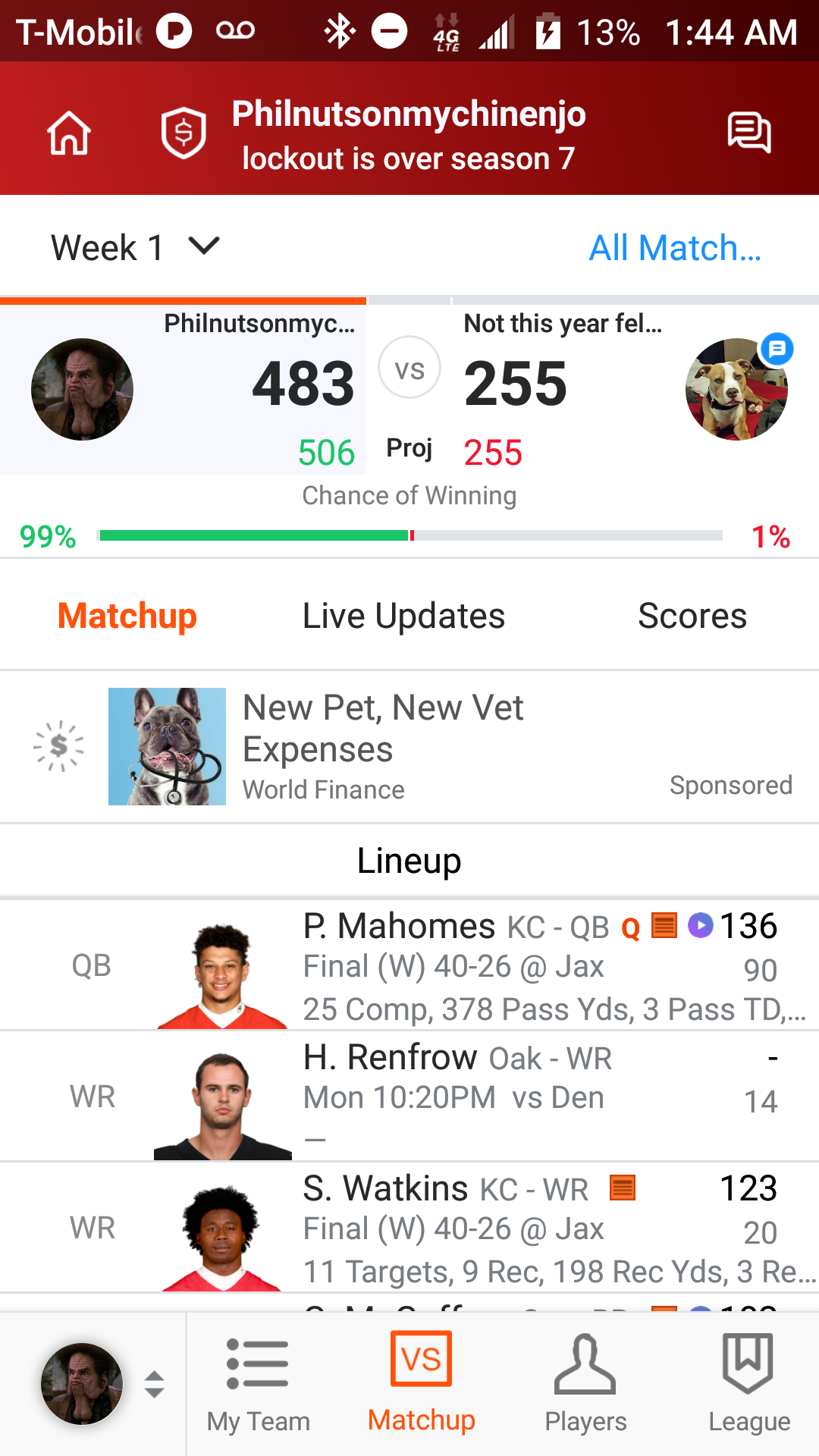Select the Matchup tab above the lineup
819x1456 pixels.
127,616
